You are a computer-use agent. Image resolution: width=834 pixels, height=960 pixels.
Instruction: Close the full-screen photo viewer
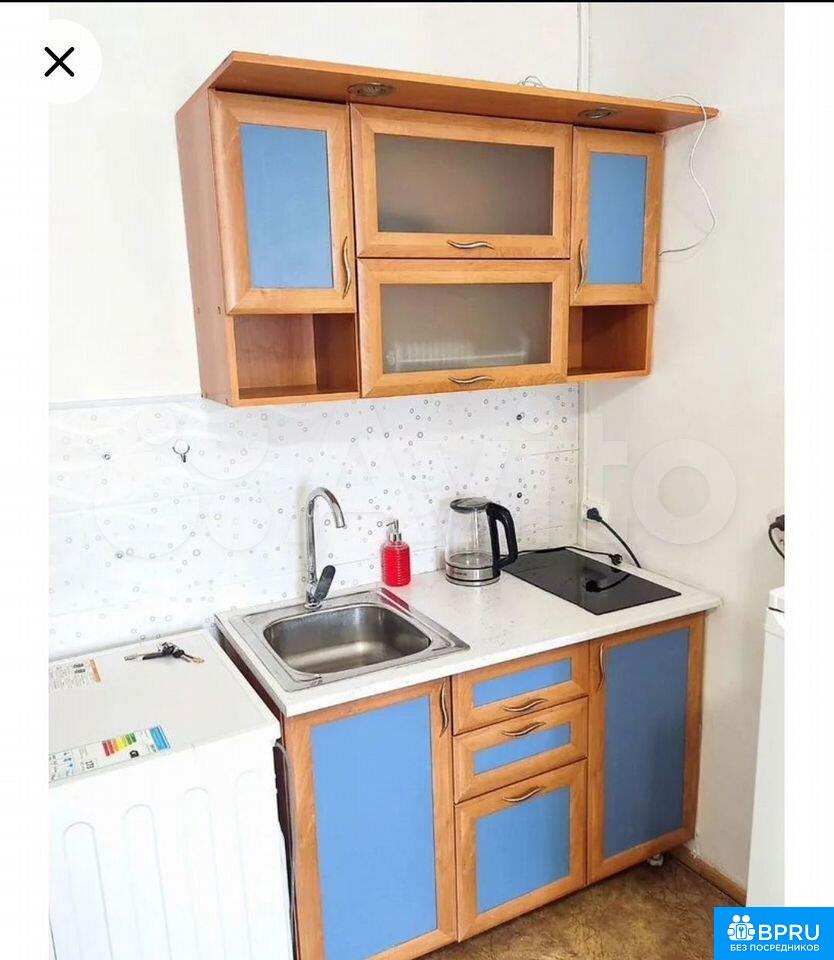pyautogui.click(x=59, y=62)
